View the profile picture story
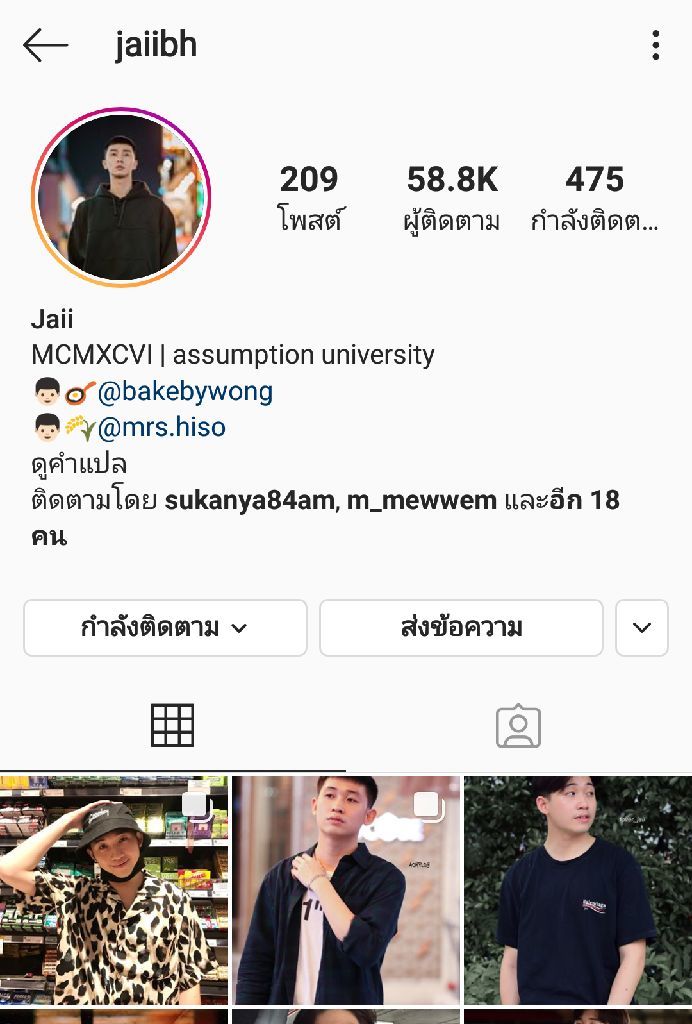This screenshot has height=1024, width=692. (x=121, y=197)
